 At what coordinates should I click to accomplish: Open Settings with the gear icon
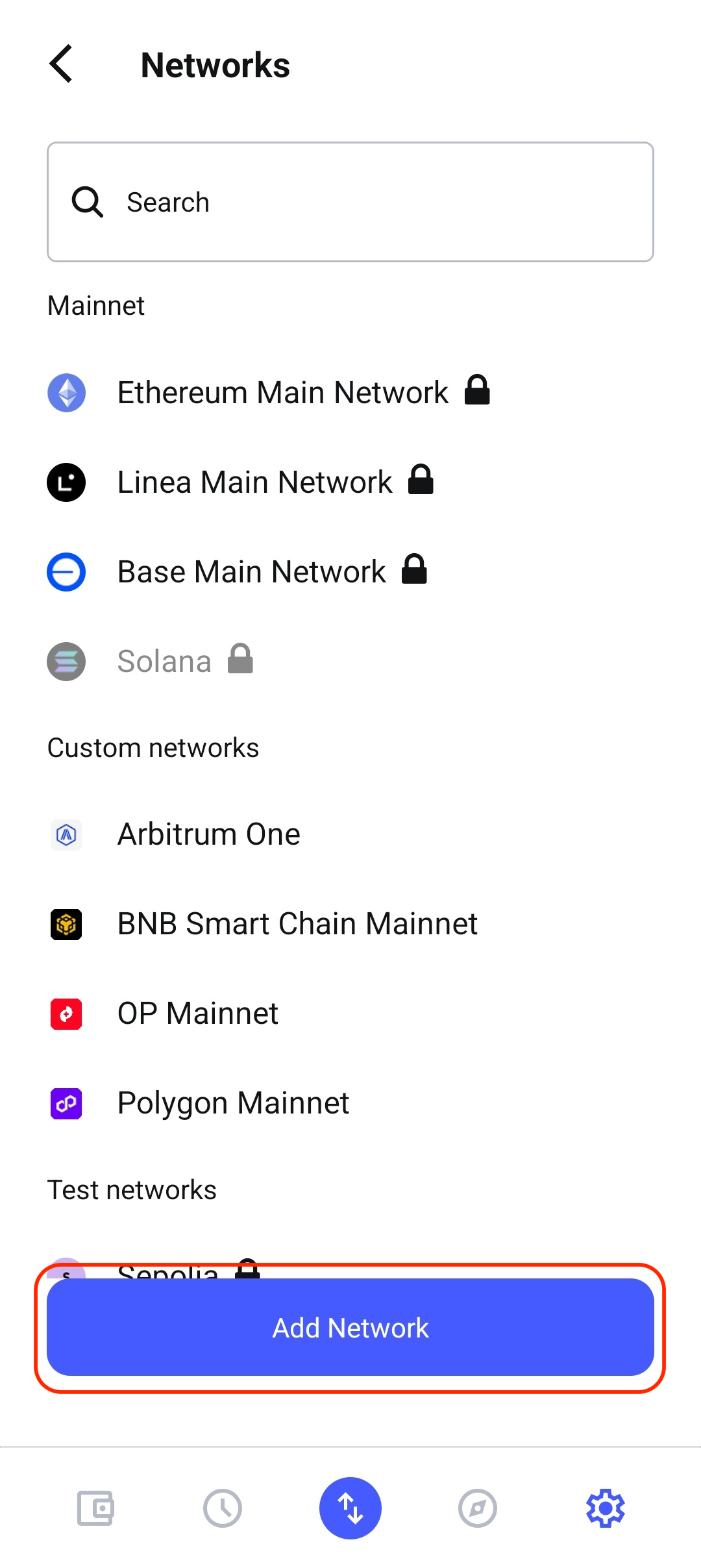[605, 1508]
